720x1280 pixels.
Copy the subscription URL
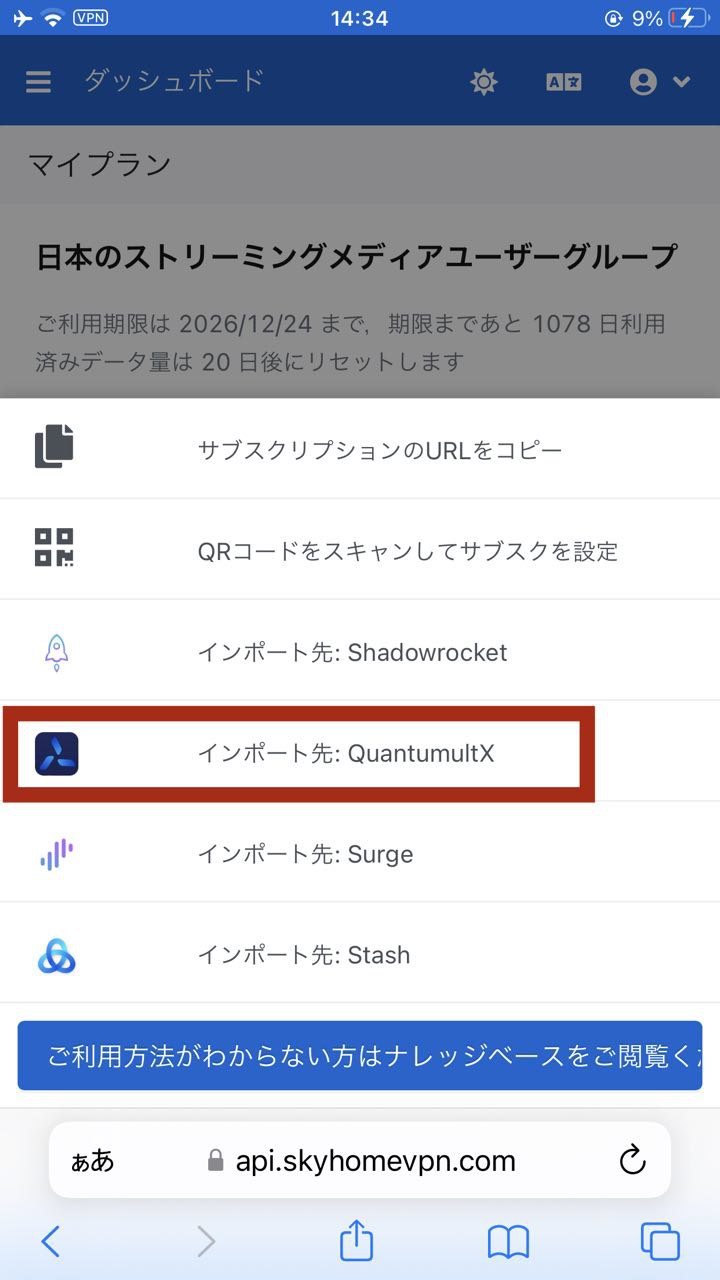click(x=360, y=449)
